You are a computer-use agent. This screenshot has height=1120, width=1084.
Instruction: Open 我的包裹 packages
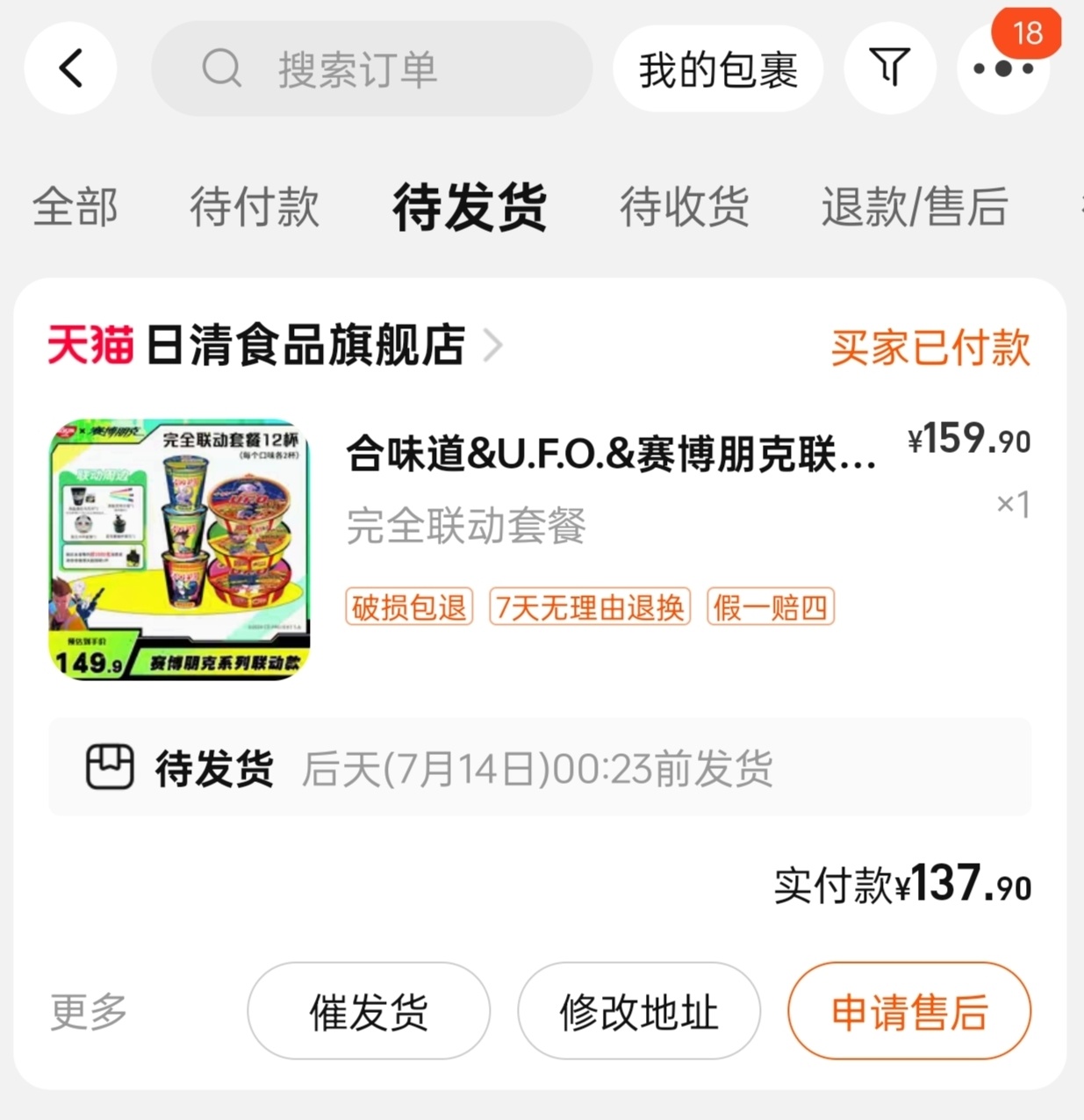coord(717,69)
